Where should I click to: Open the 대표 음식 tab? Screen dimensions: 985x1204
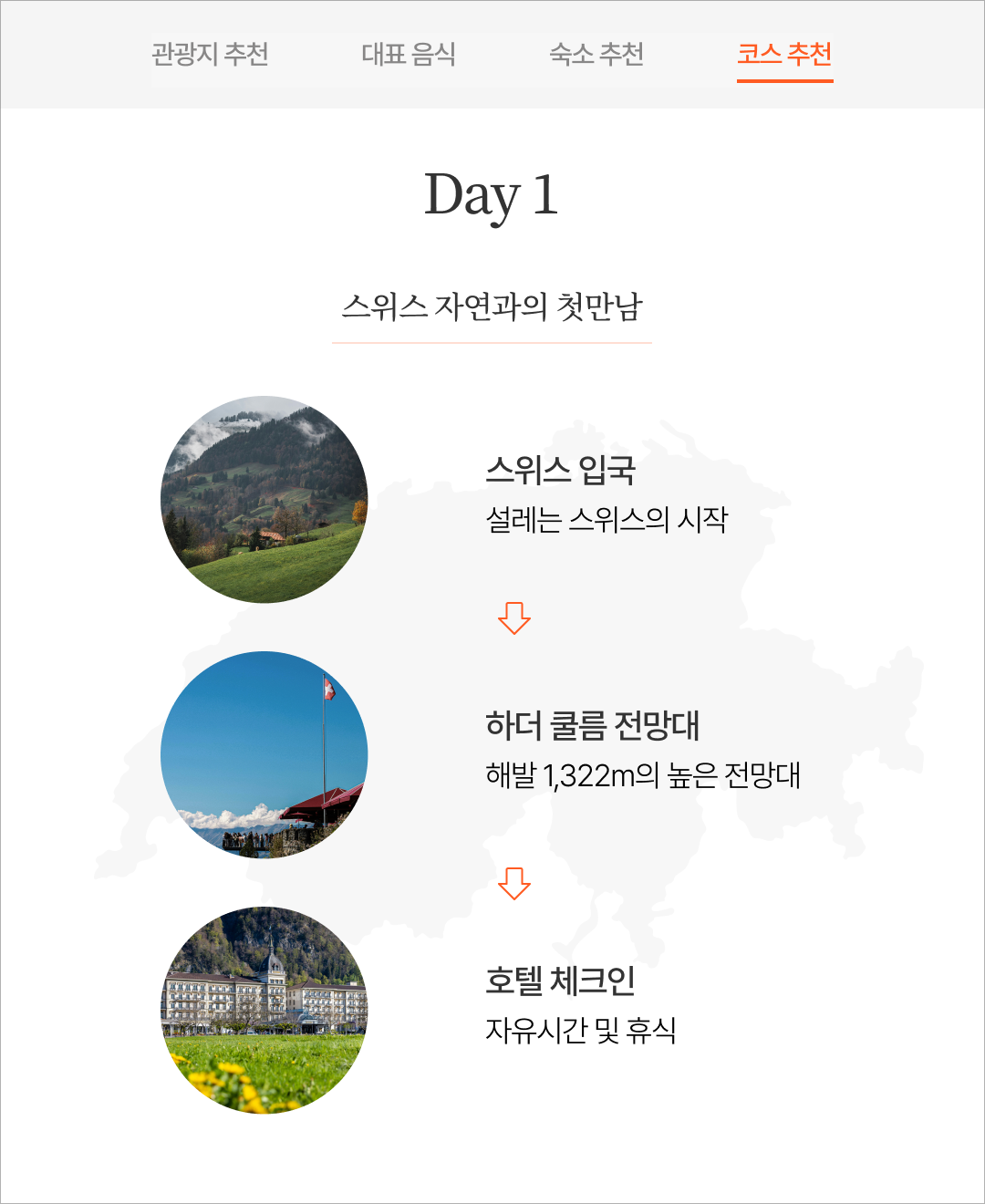pos(411,57)
